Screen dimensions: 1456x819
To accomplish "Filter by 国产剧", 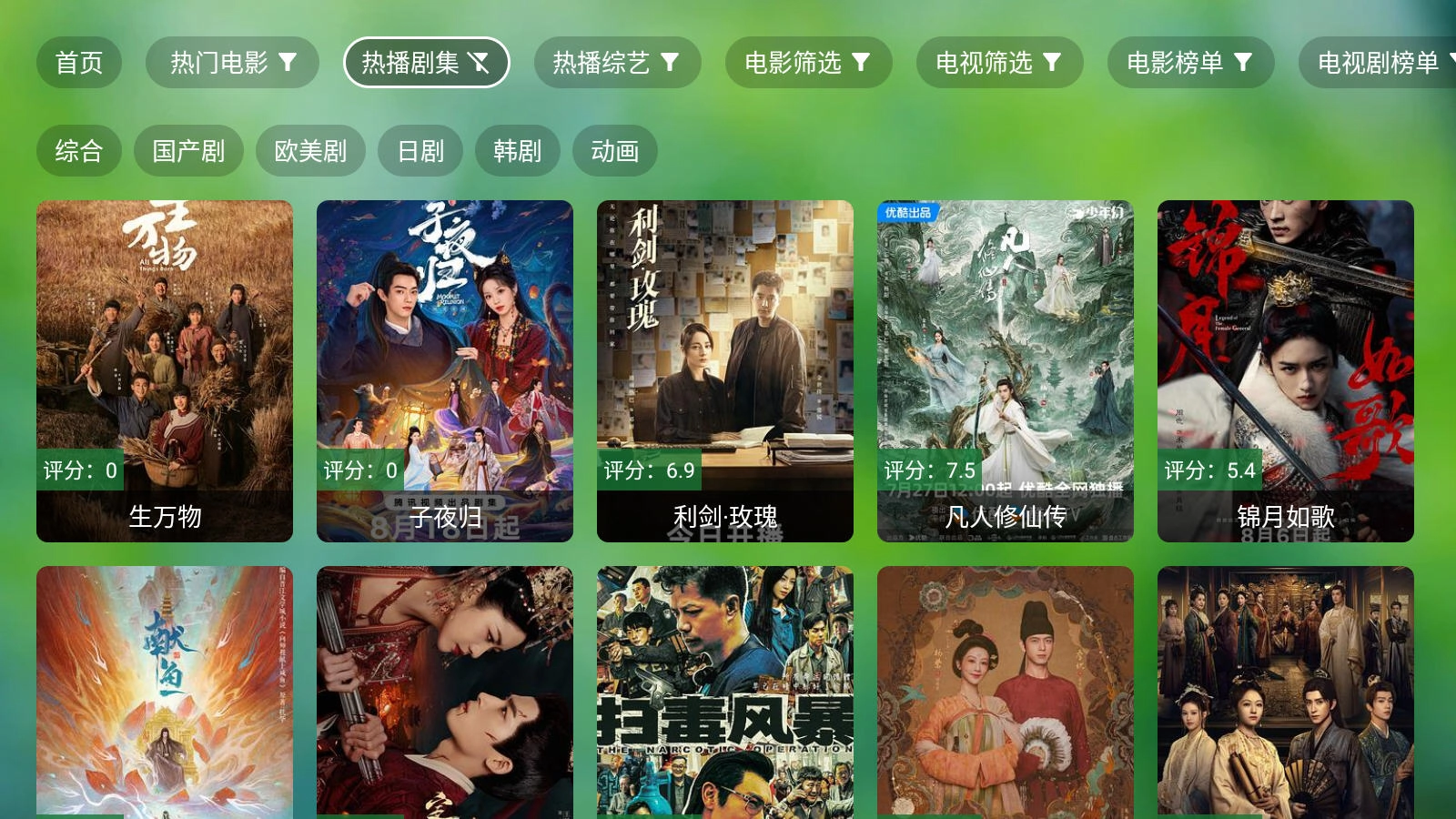I will pyautogui.click(x=188, y=151).
